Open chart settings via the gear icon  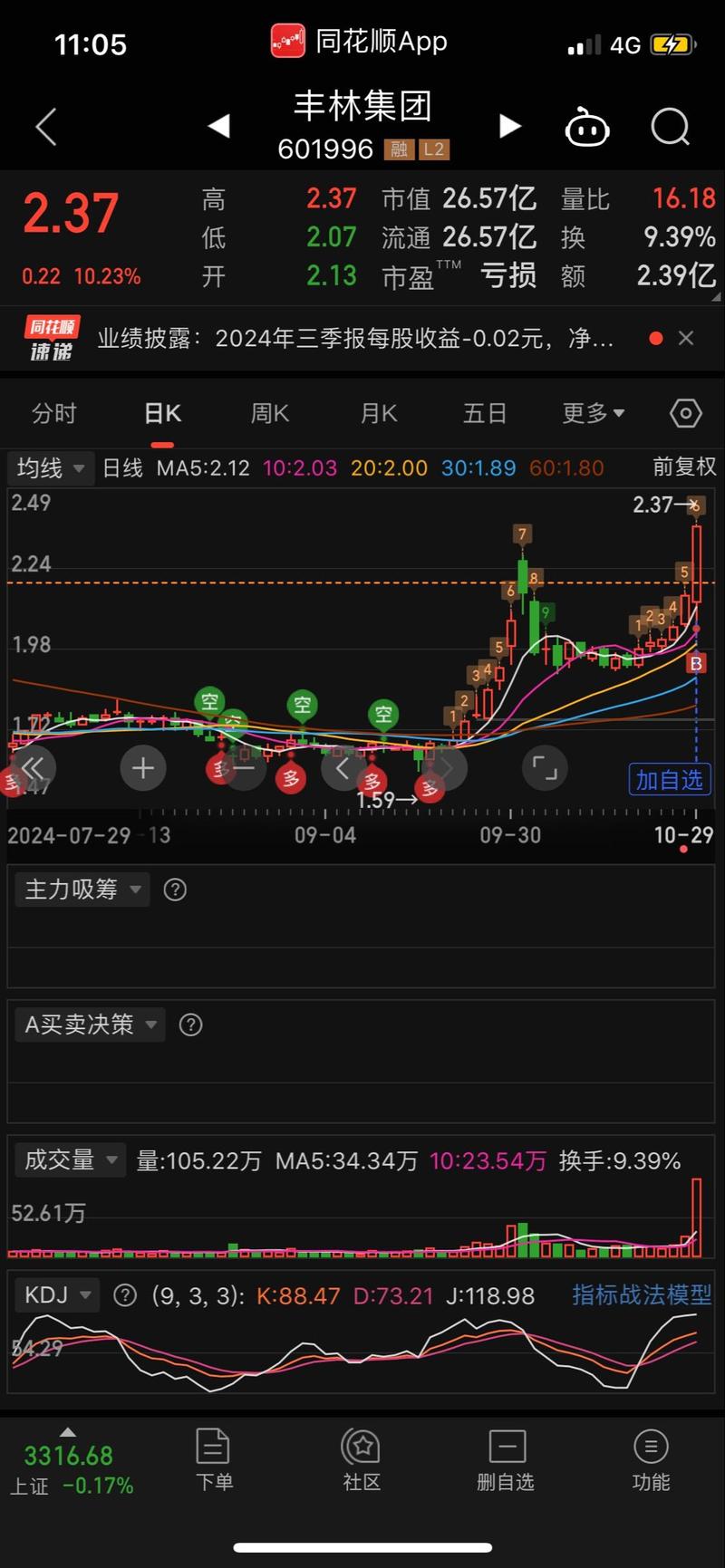(686, 412)
